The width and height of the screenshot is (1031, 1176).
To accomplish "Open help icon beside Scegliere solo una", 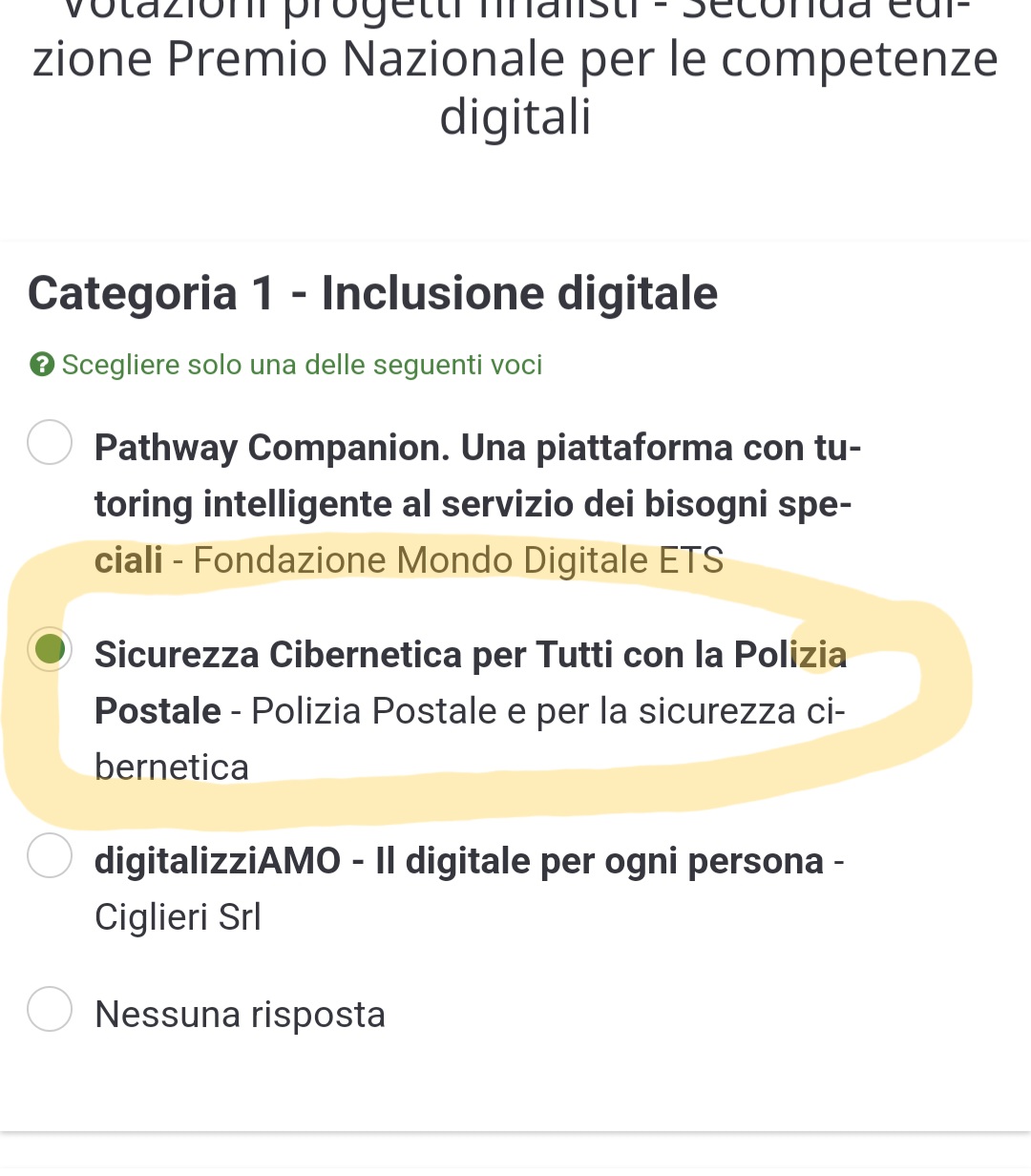I will pos(42,365).
